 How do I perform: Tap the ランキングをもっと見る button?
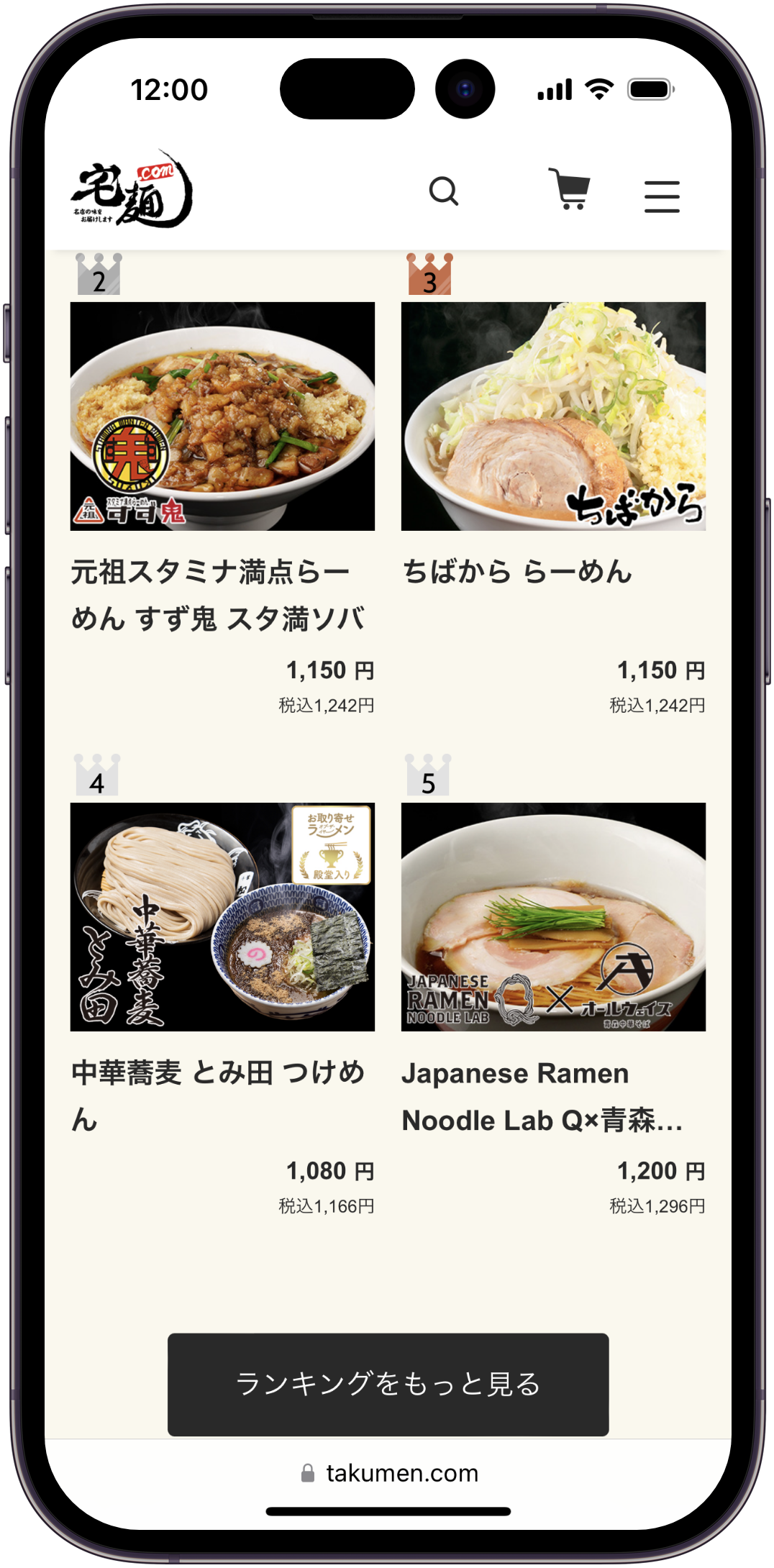pyautogui.click(x=388, y=1384)
